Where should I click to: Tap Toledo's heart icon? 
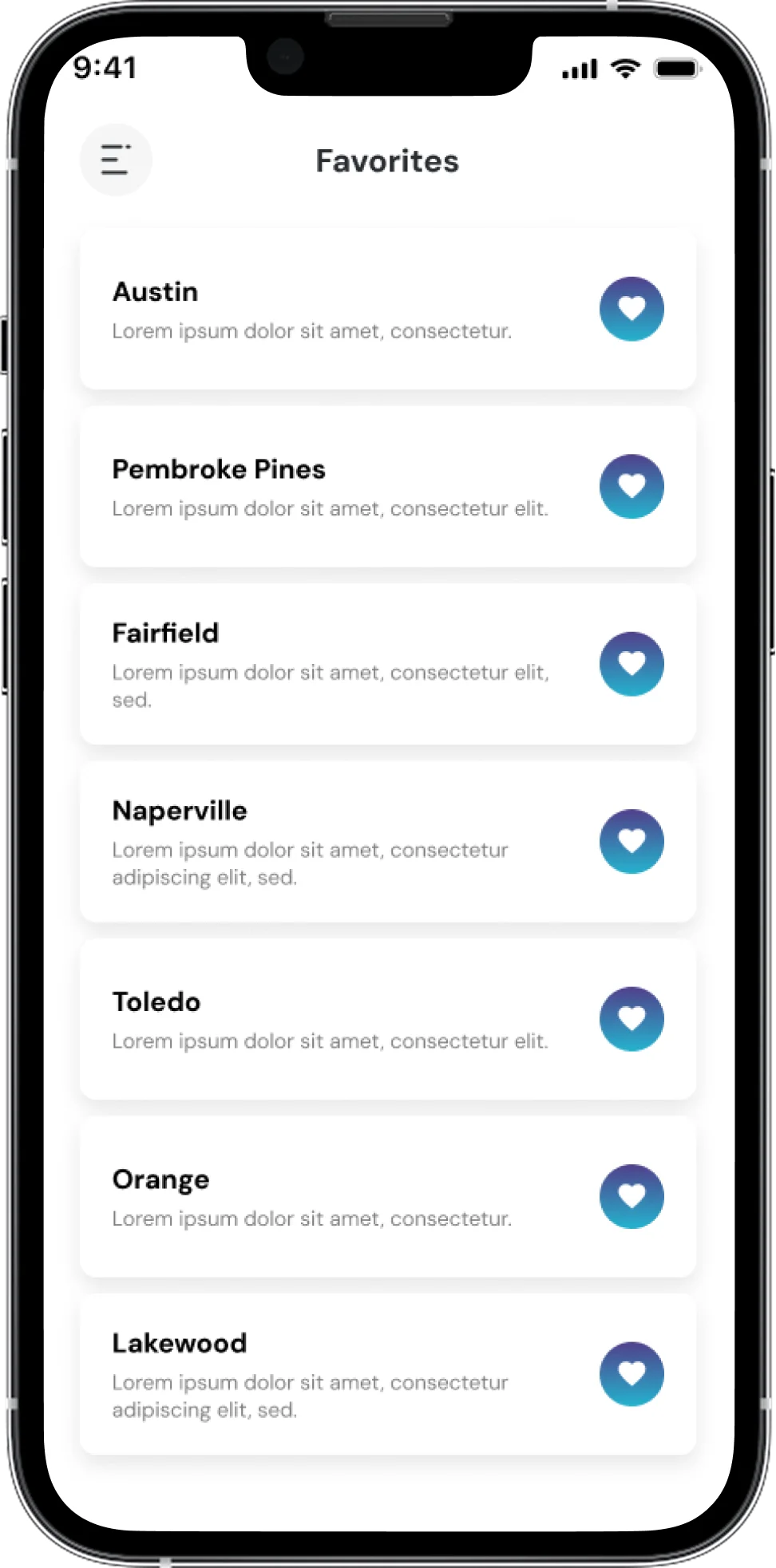pos(631,1019)
